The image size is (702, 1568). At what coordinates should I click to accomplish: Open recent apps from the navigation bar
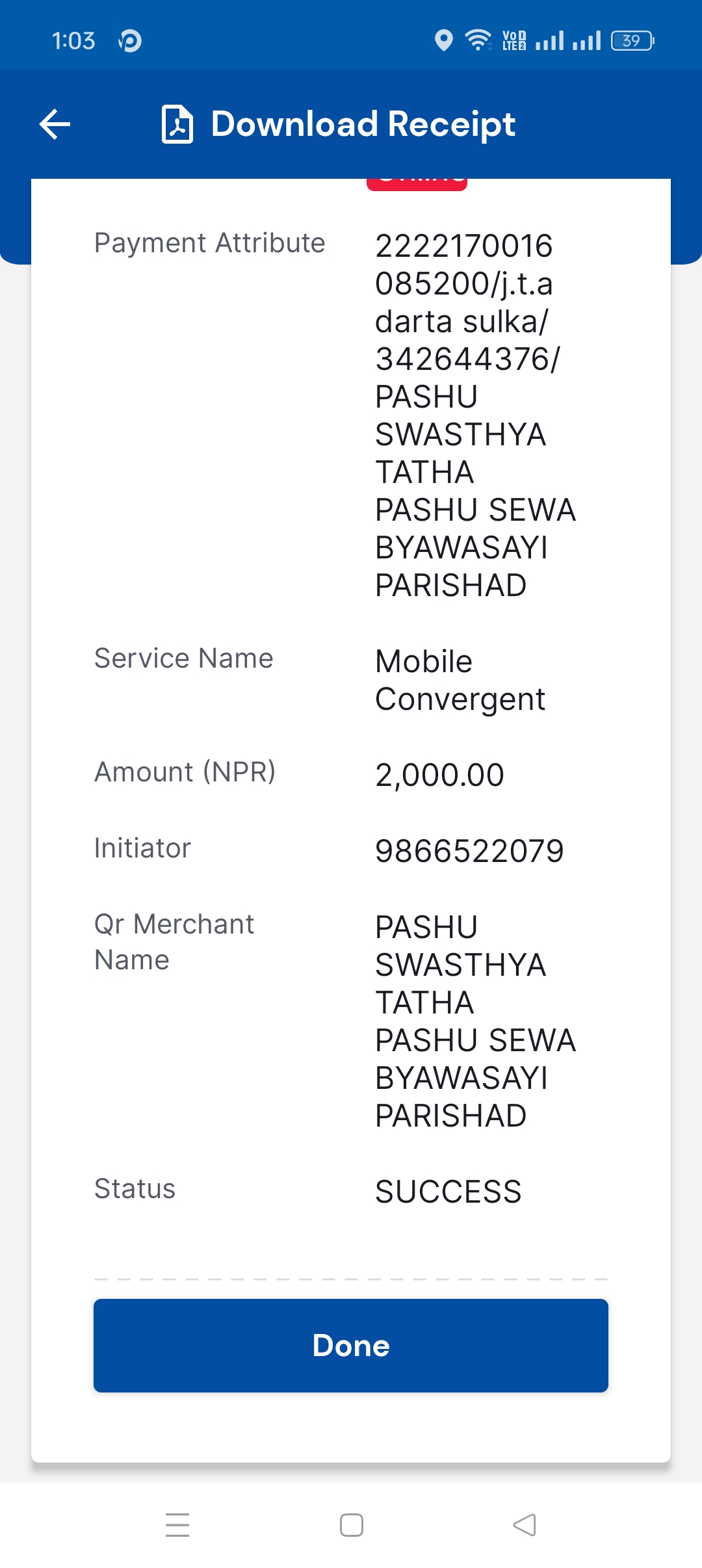click(177, 1524)
